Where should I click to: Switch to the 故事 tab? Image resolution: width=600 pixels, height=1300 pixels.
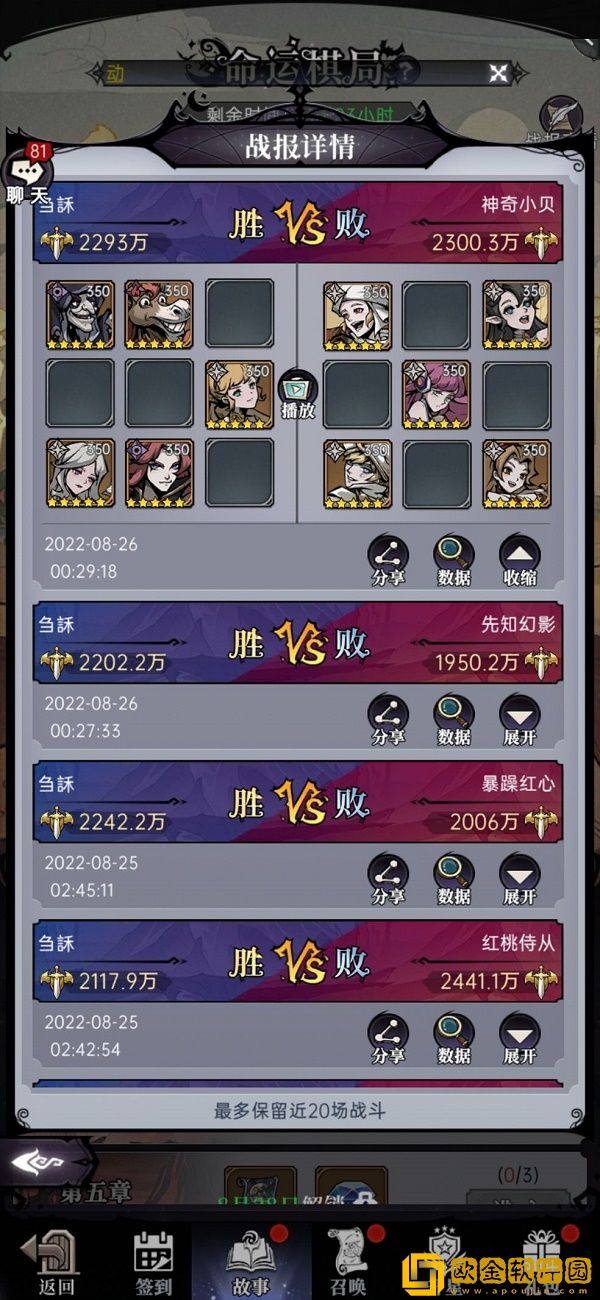click(x=248, y=1262)
